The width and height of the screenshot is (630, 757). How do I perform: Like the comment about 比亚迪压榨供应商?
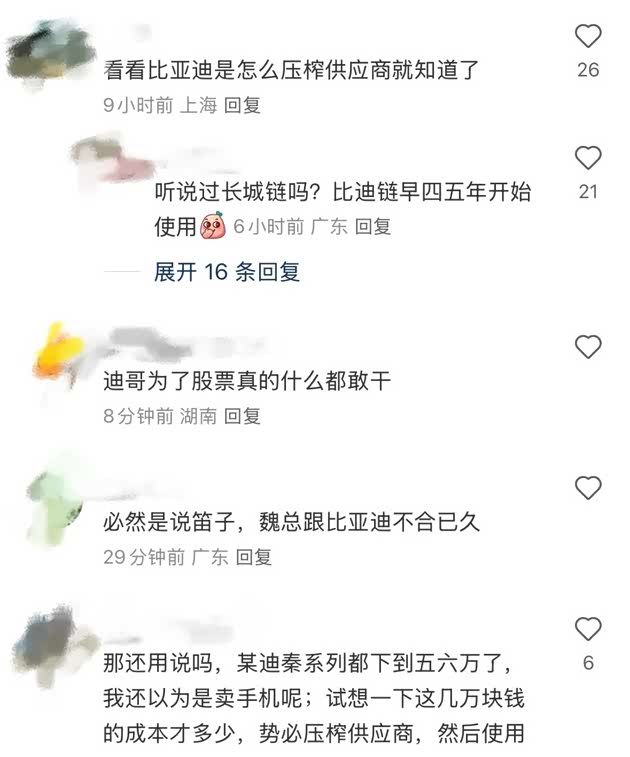click(x=588, y=37)
